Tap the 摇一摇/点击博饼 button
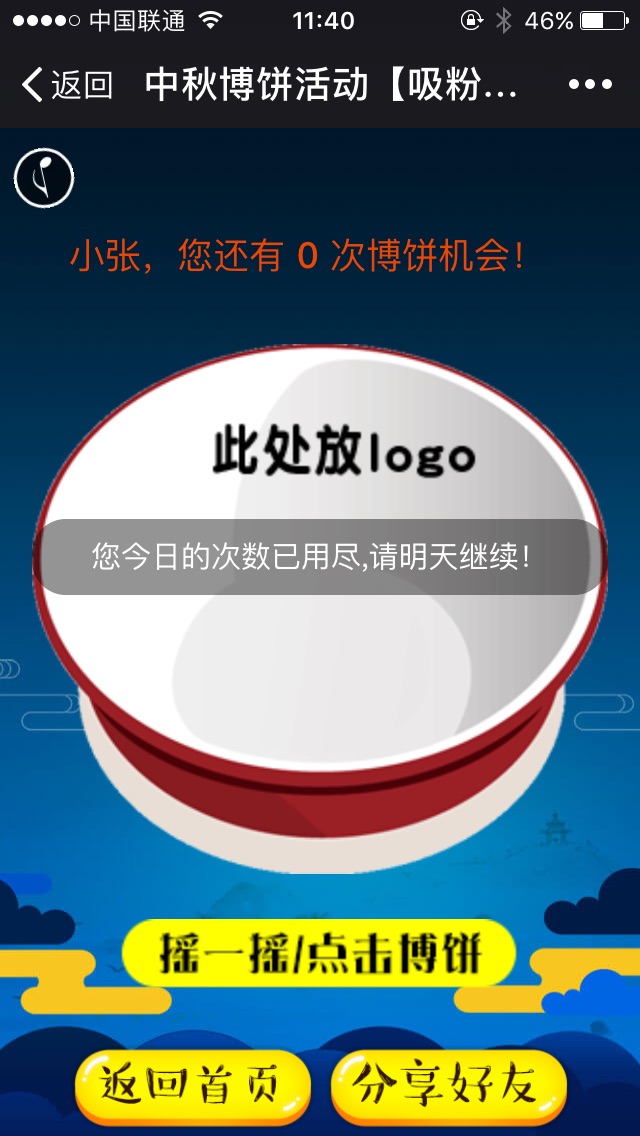The height and width of the screenshot is (1136, 640). point(319,953)
